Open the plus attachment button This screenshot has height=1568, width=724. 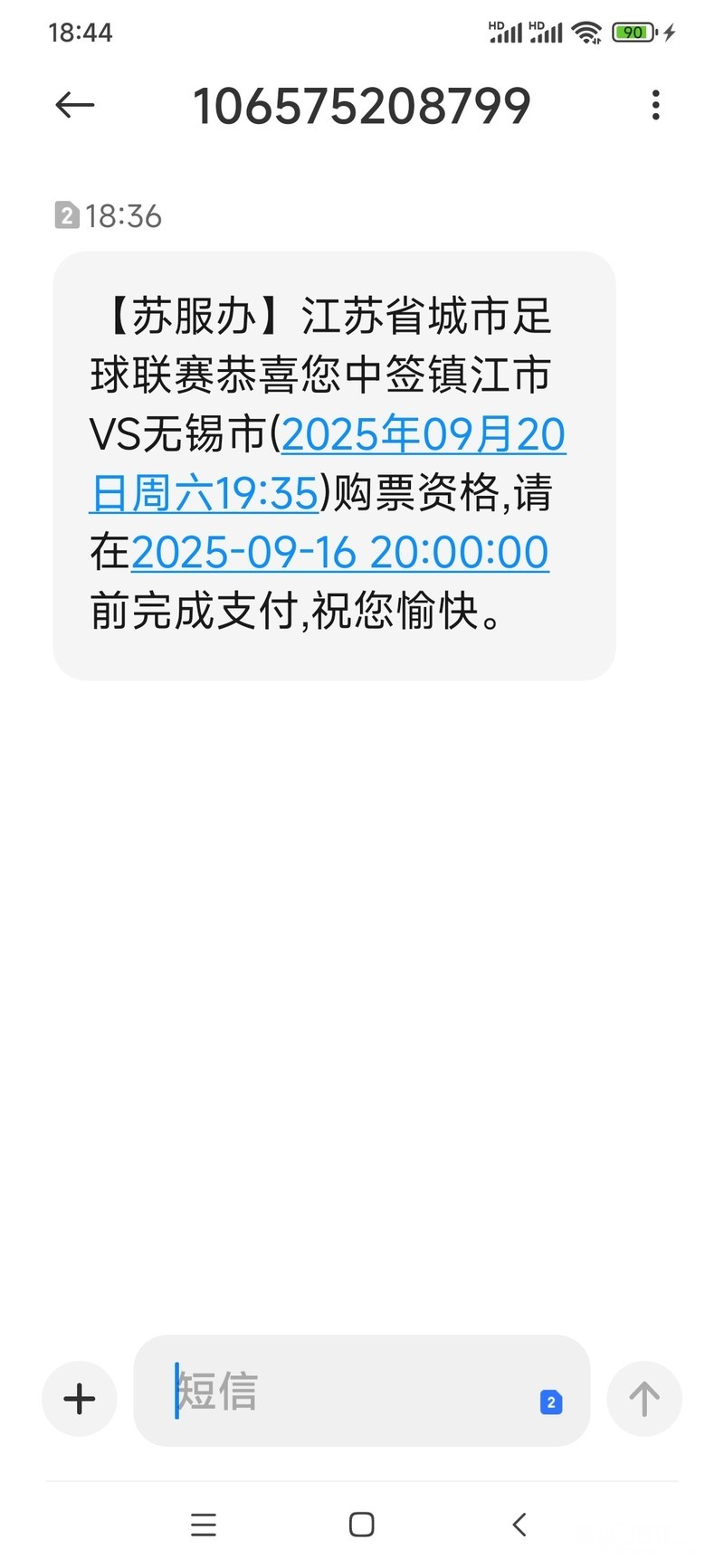(80, 1398)
